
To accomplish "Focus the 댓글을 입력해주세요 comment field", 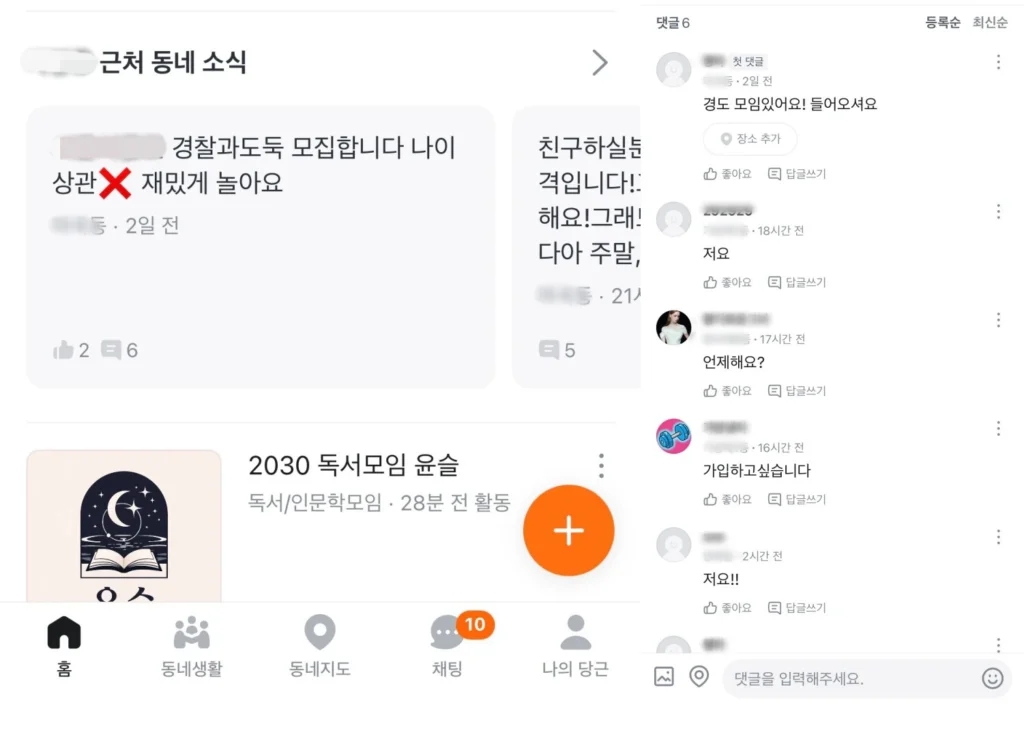I will click(x=850, y=678).
